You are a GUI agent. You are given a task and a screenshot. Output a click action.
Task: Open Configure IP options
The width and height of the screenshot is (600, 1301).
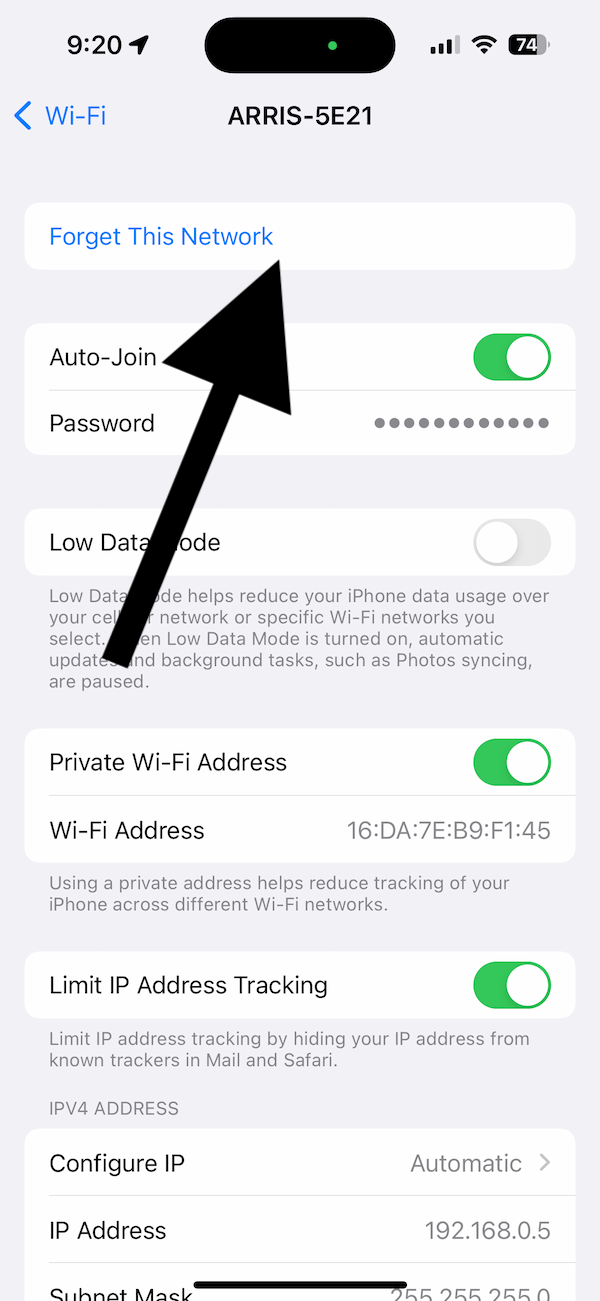click(x=300, y=1163)
